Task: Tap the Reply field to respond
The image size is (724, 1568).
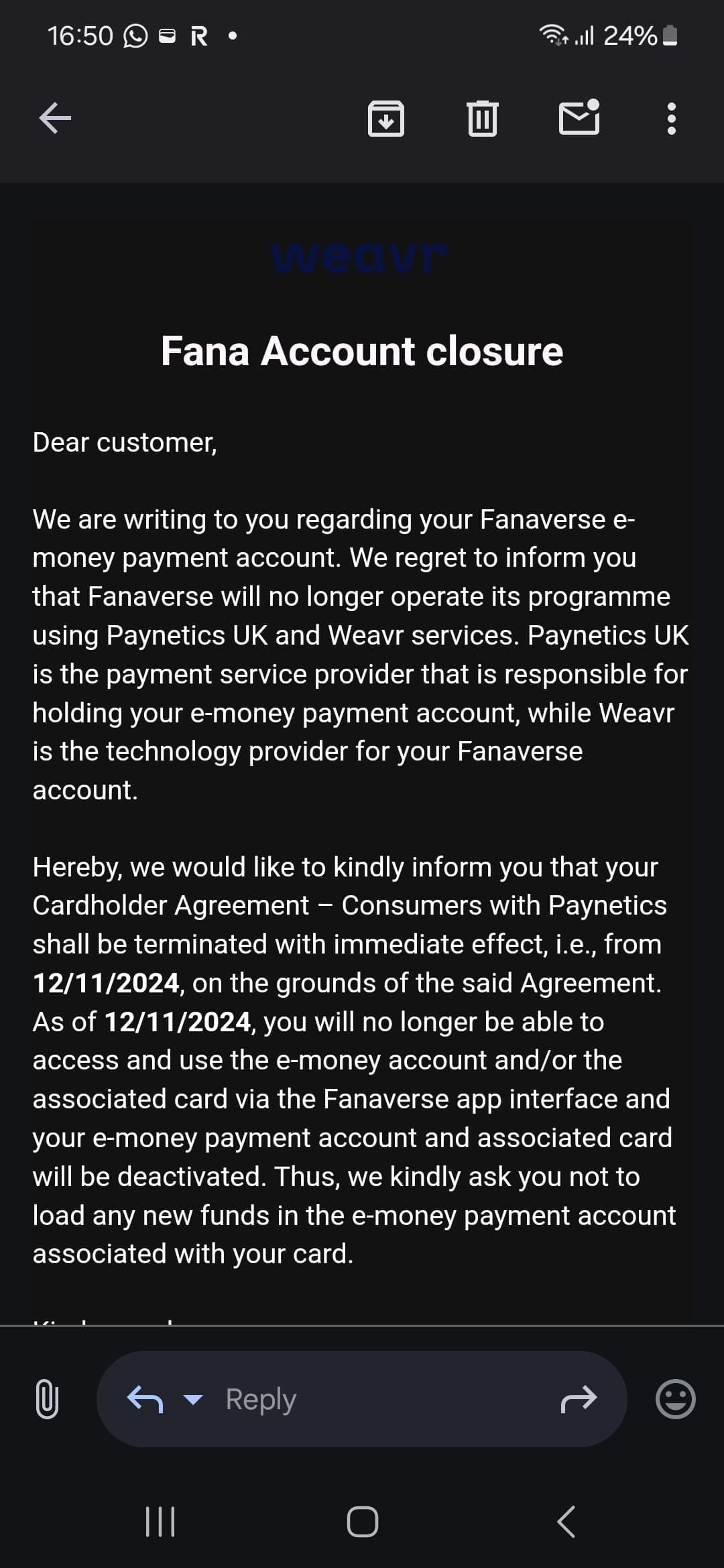Action: click(362, 1399)
